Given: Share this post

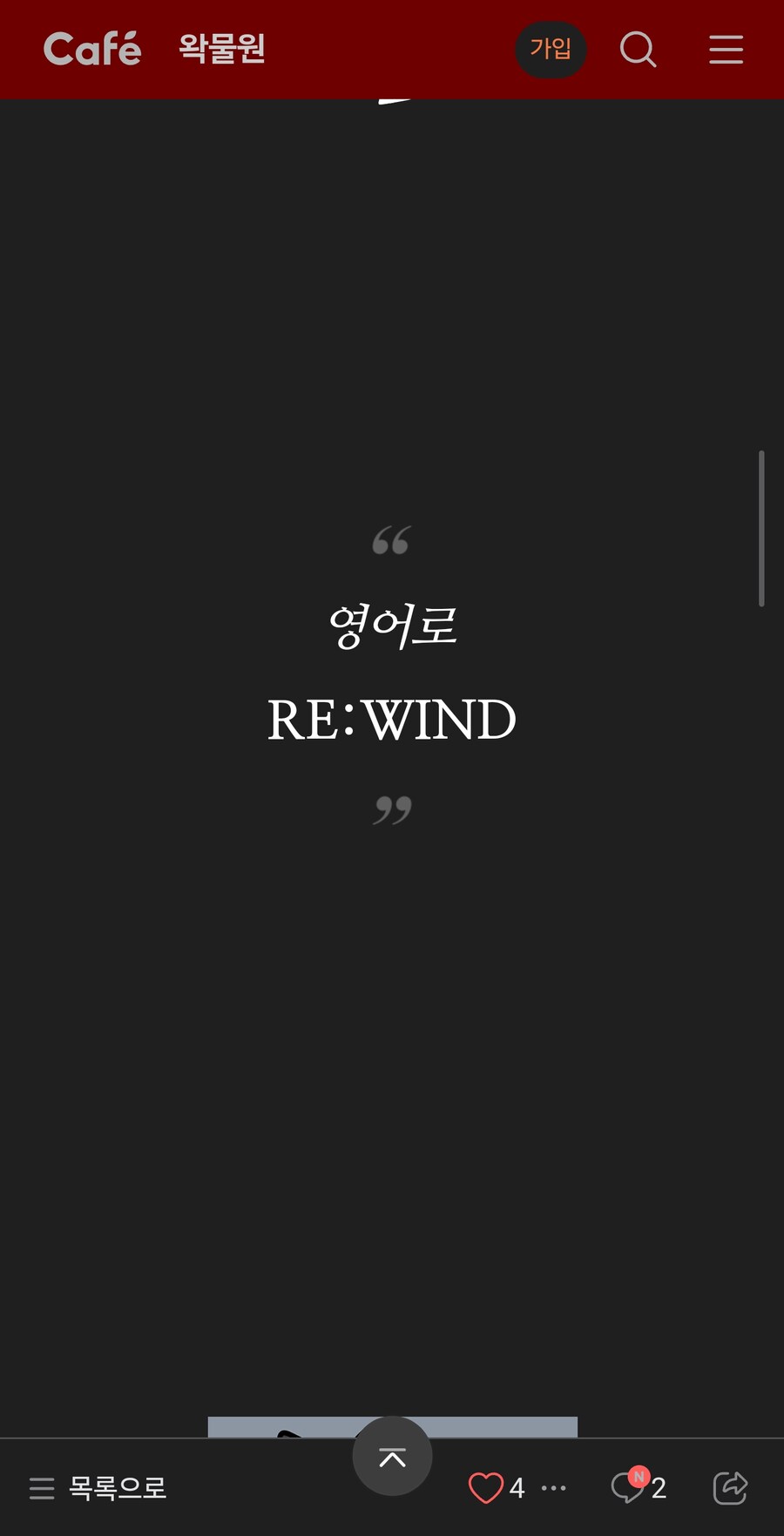Looking at the screenshot, I should tap(730, 1487).
